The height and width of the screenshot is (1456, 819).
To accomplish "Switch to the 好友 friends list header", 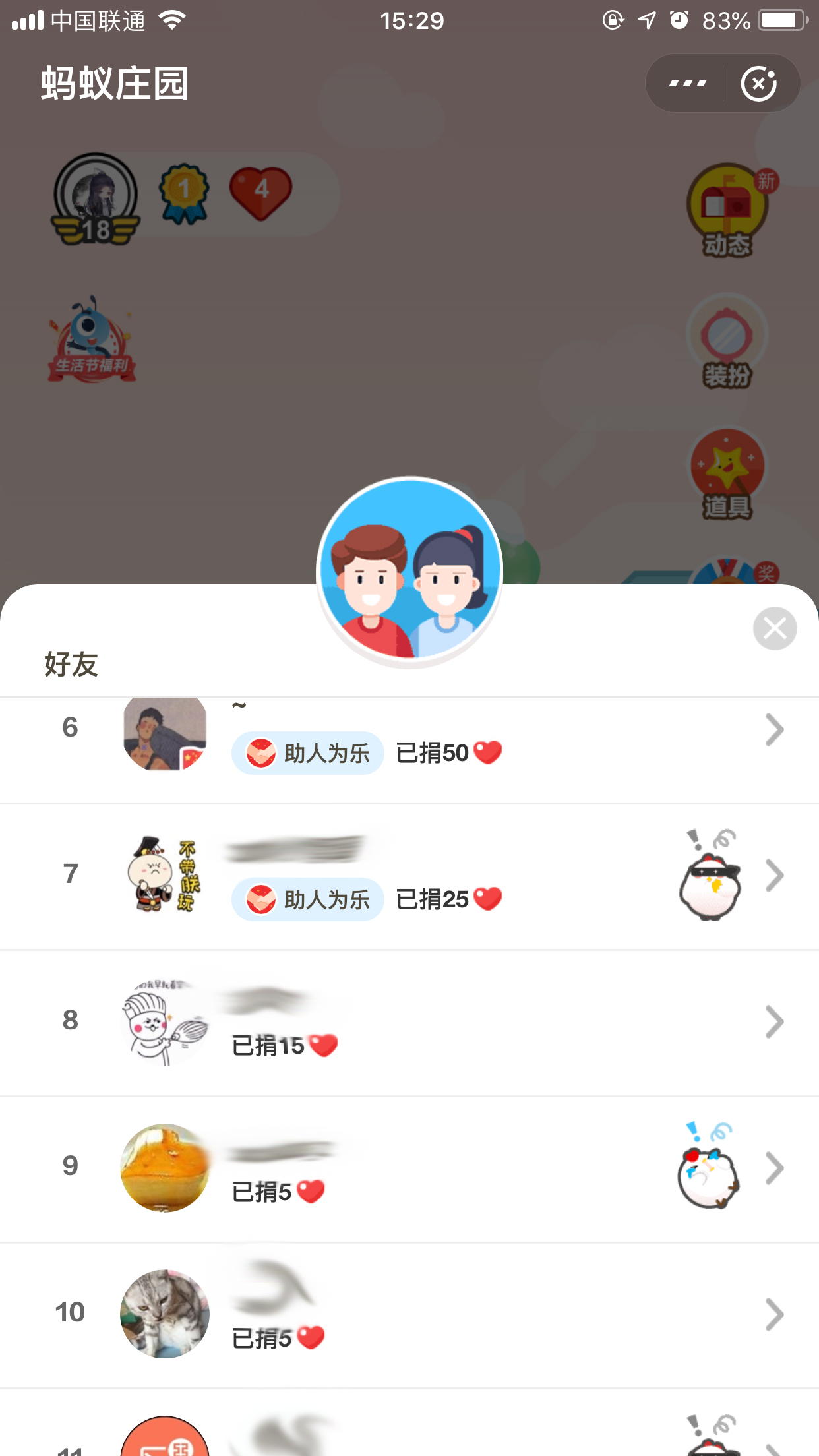I will tap(71, 666).
